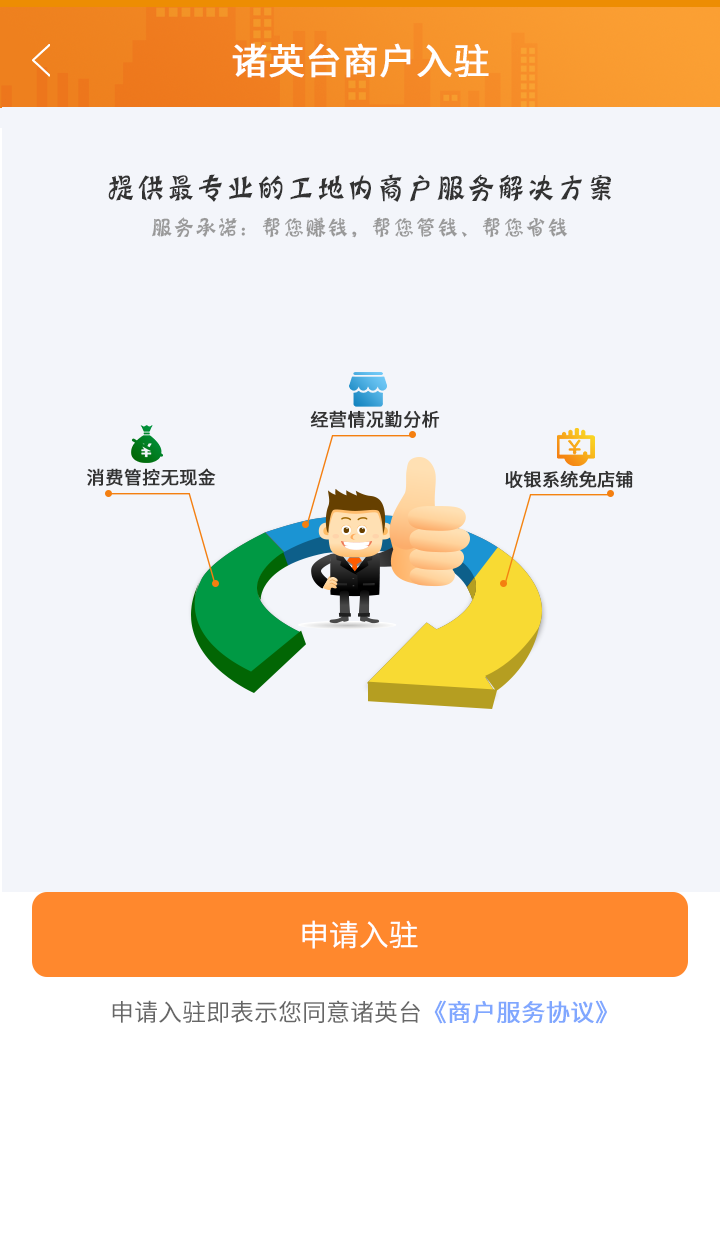Go back using the header arrow
The image size is (720, 1240).
click(41, 60)
